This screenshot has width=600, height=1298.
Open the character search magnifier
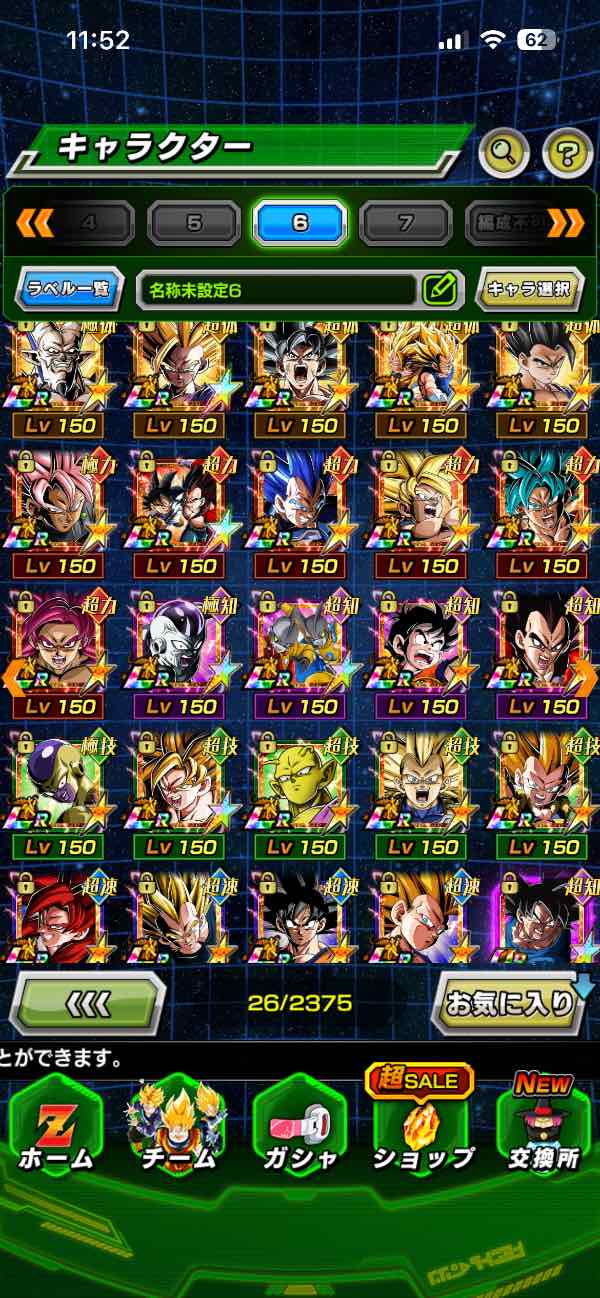(x=505, y=153)
